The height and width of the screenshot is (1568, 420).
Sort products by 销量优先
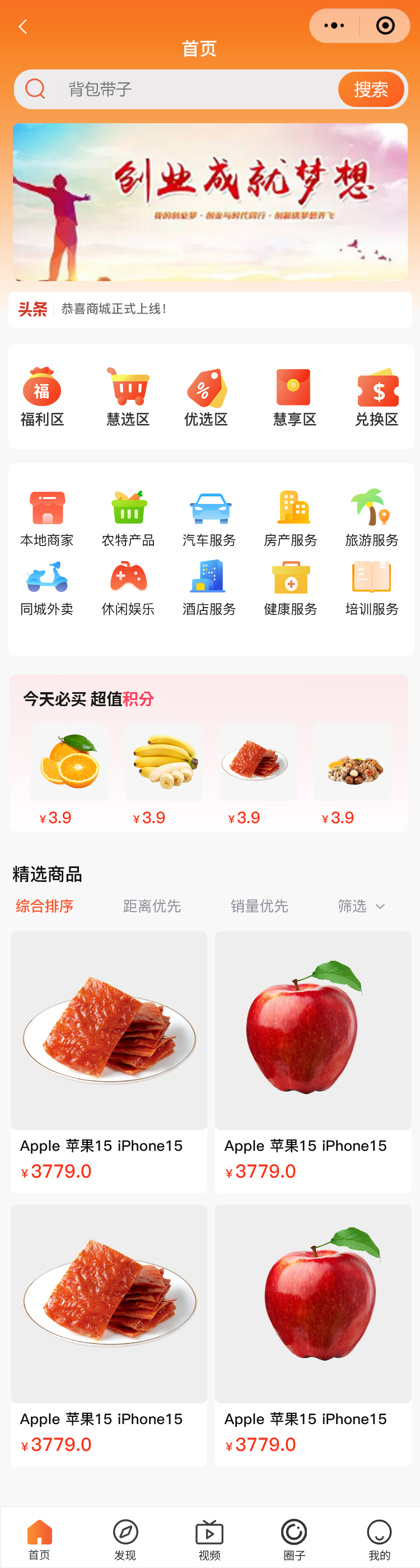point(259,906)
